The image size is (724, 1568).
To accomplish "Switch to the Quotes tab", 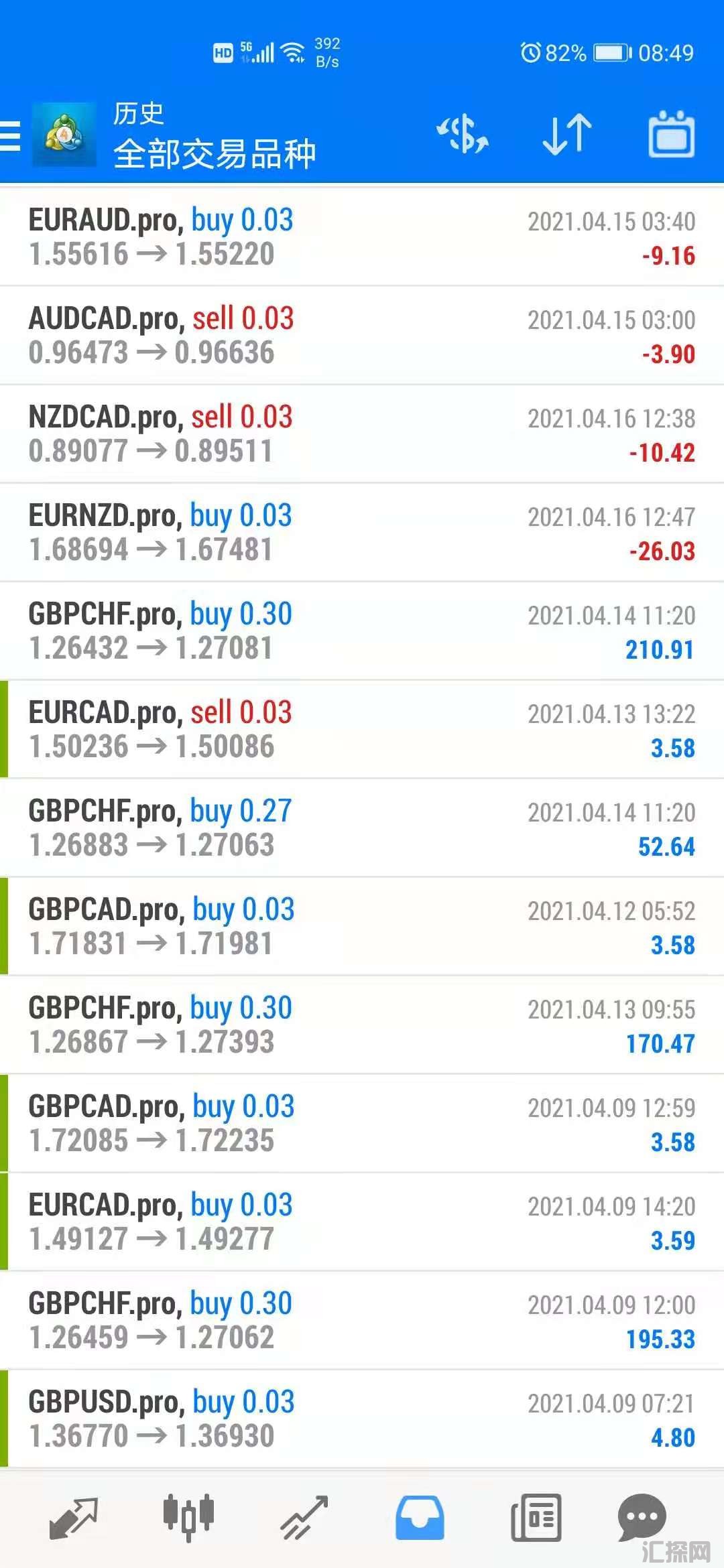I will click(74, 1518).
